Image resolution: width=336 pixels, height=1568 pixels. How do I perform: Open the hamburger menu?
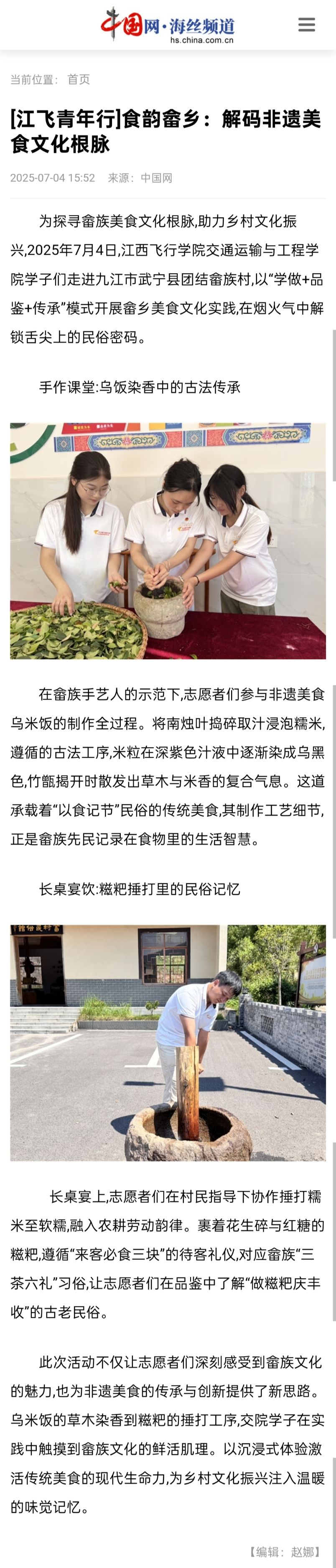[306, 24]
